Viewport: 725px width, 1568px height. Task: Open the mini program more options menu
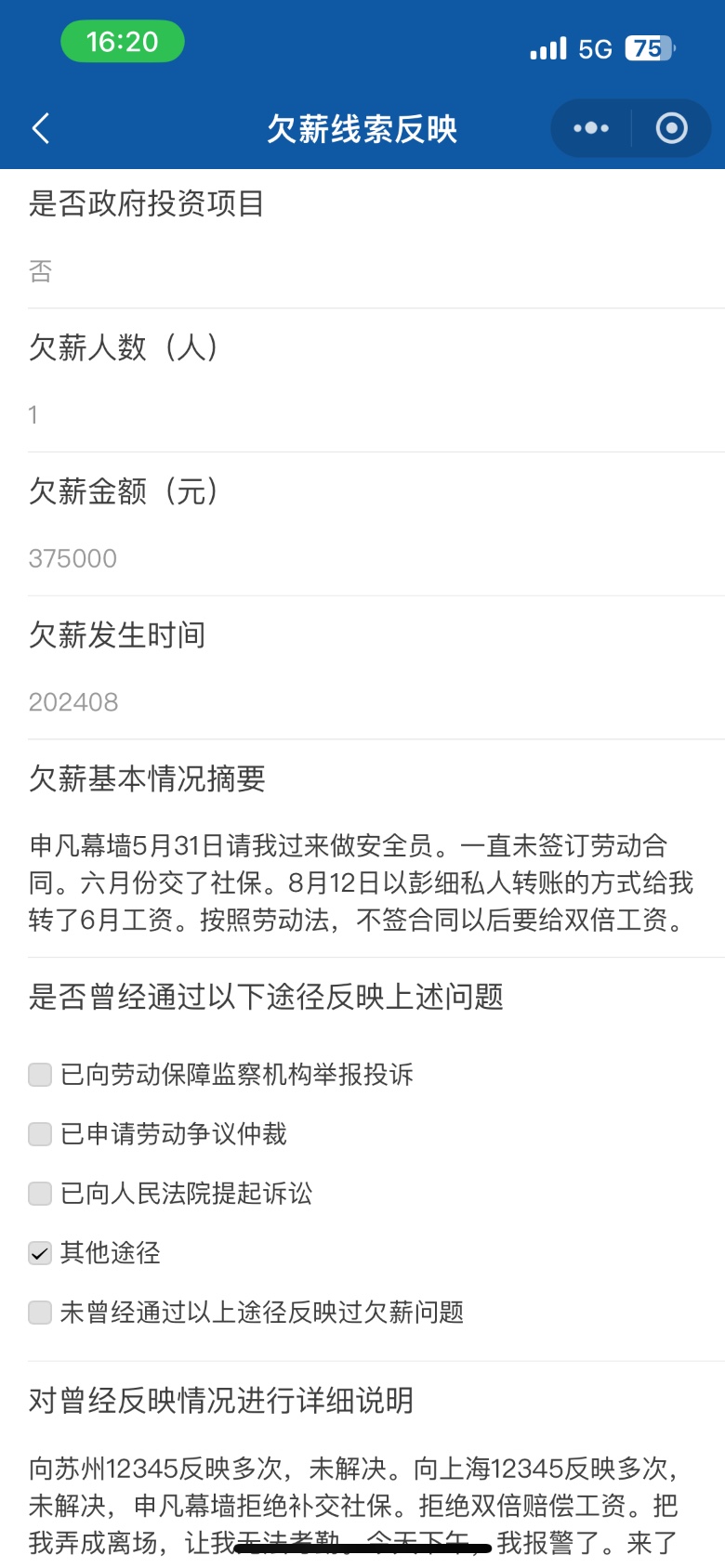coord(591,128)
